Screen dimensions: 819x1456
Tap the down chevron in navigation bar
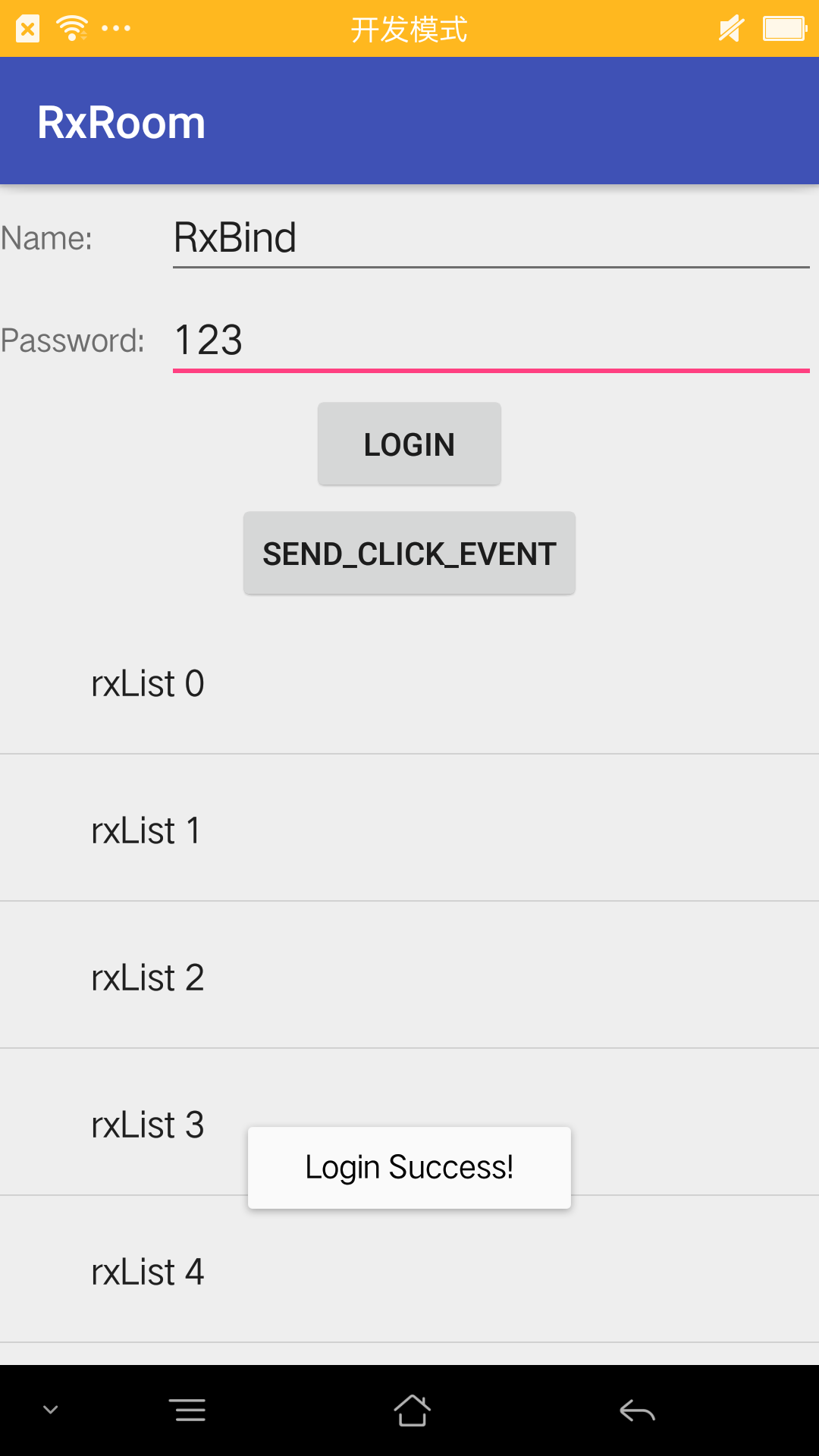tap(49, 1408)
